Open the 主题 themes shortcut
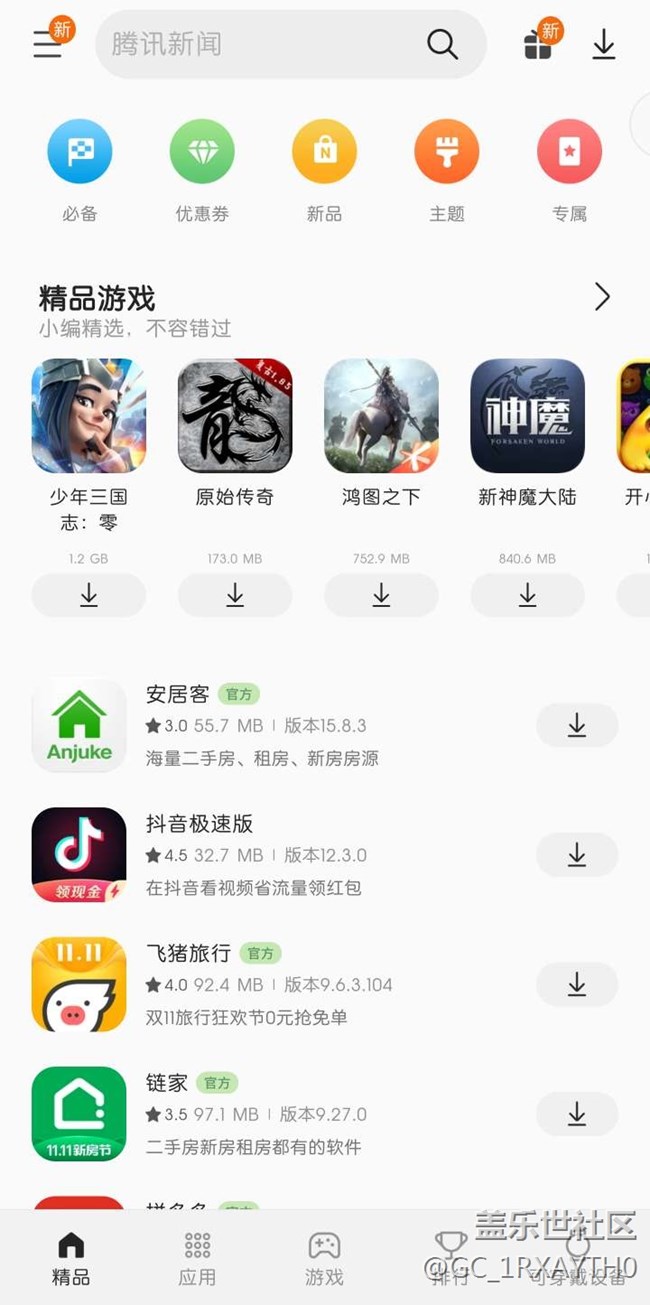The image size is (650, 1305). [446, 153]
